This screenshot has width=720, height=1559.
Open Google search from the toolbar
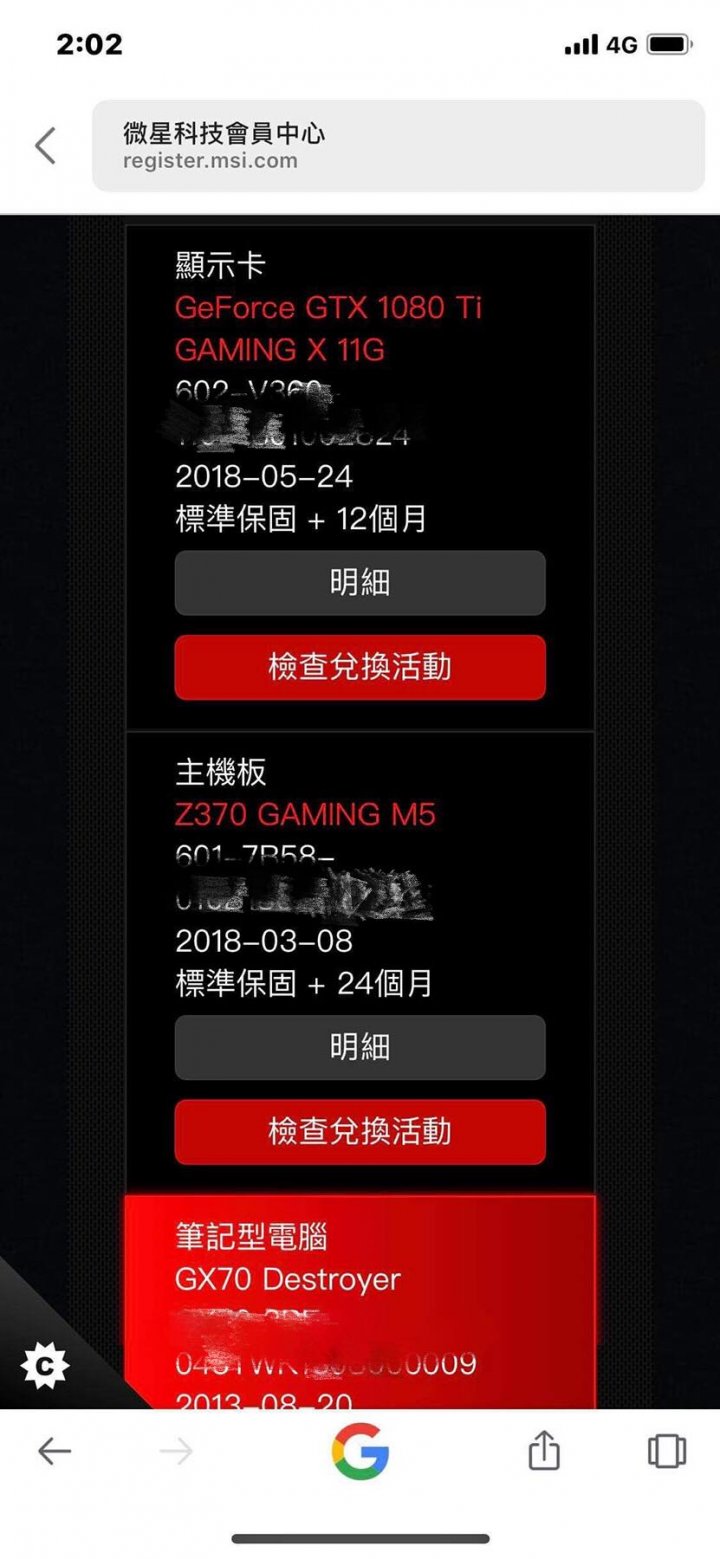coord(360,1451)
